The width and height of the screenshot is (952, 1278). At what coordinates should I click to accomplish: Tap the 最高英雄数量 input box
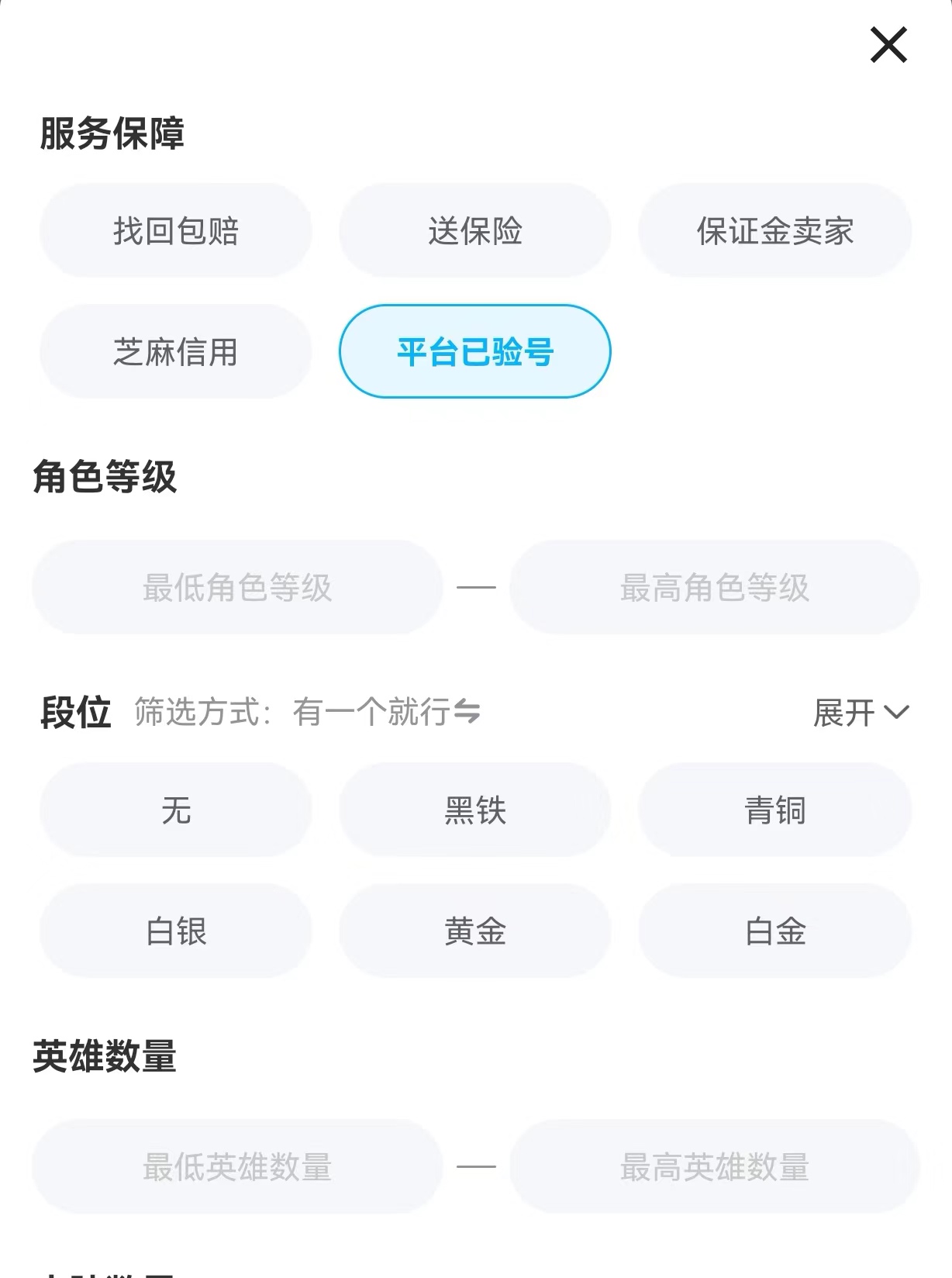pyautogui.click(x=715, y=1166)
